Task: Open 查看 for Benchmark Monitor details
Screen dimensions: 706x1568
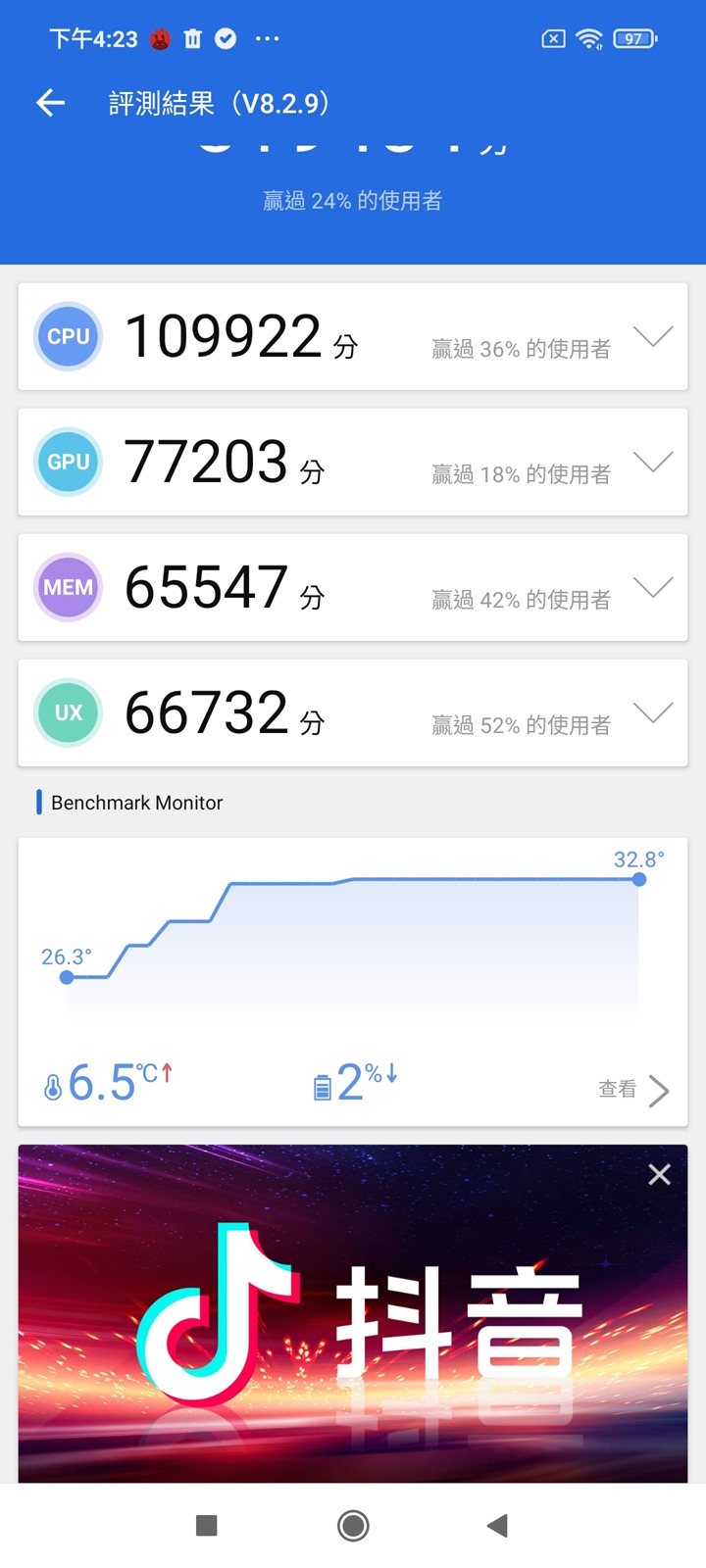Action: click(x=634, y=1089)
